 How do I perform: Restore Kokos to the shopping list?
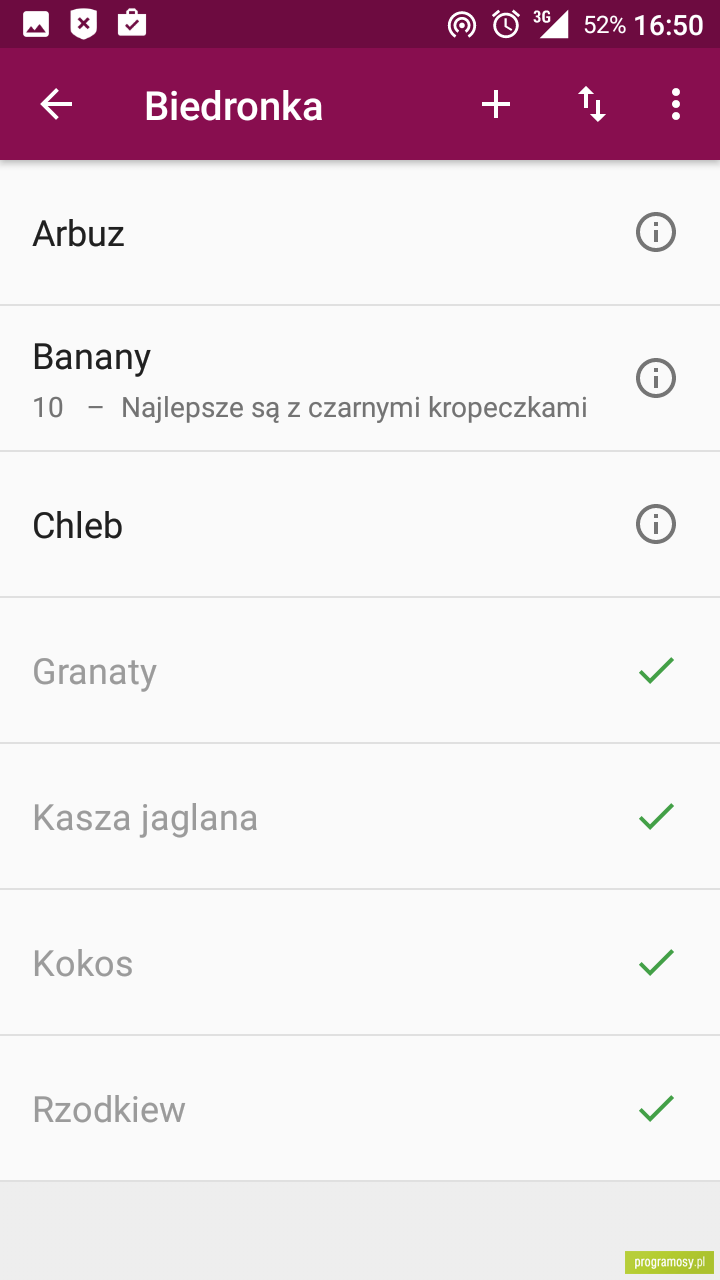click(360, 963)
